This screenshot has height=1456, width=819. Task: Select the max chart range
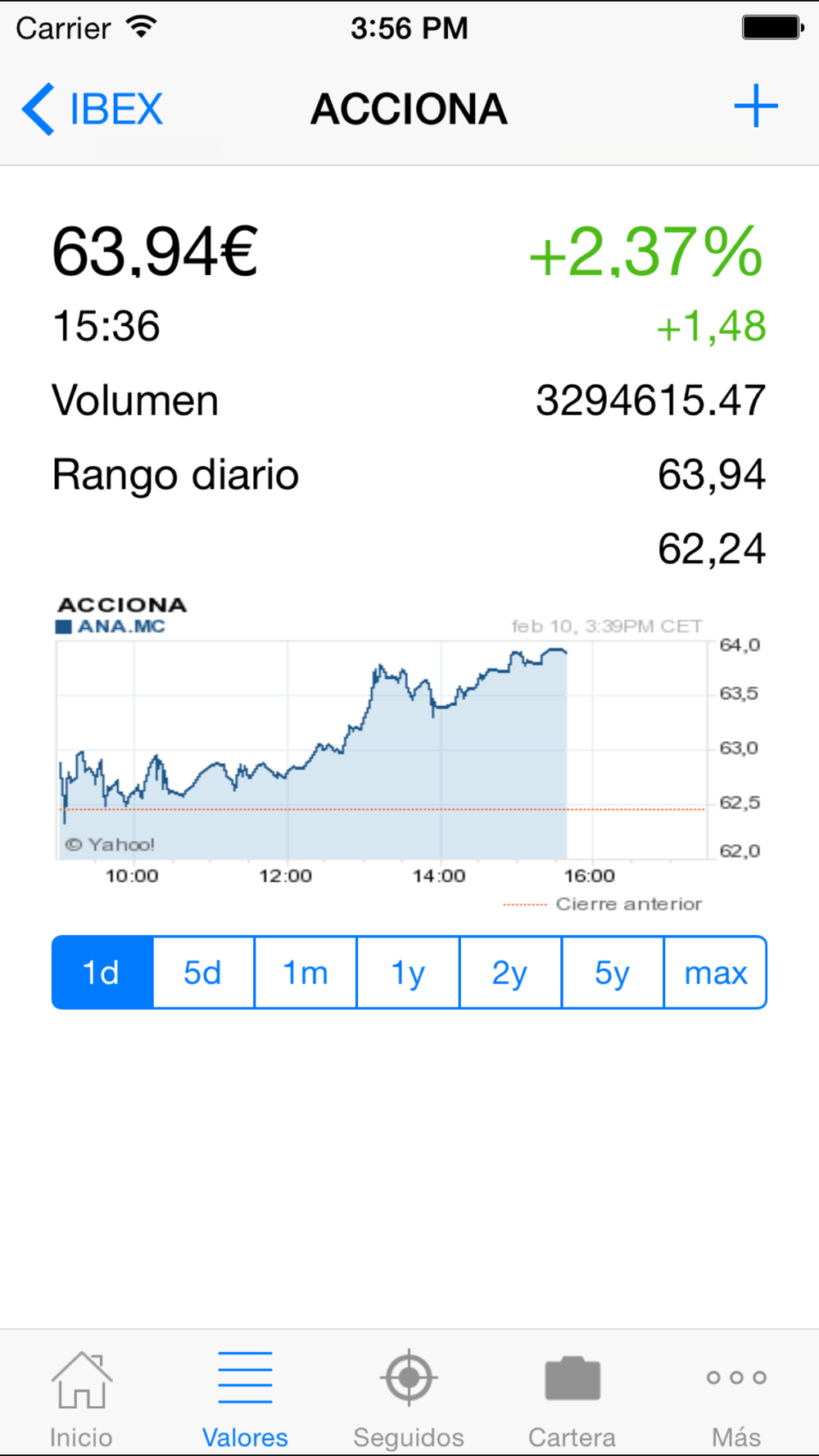(715, 972)
